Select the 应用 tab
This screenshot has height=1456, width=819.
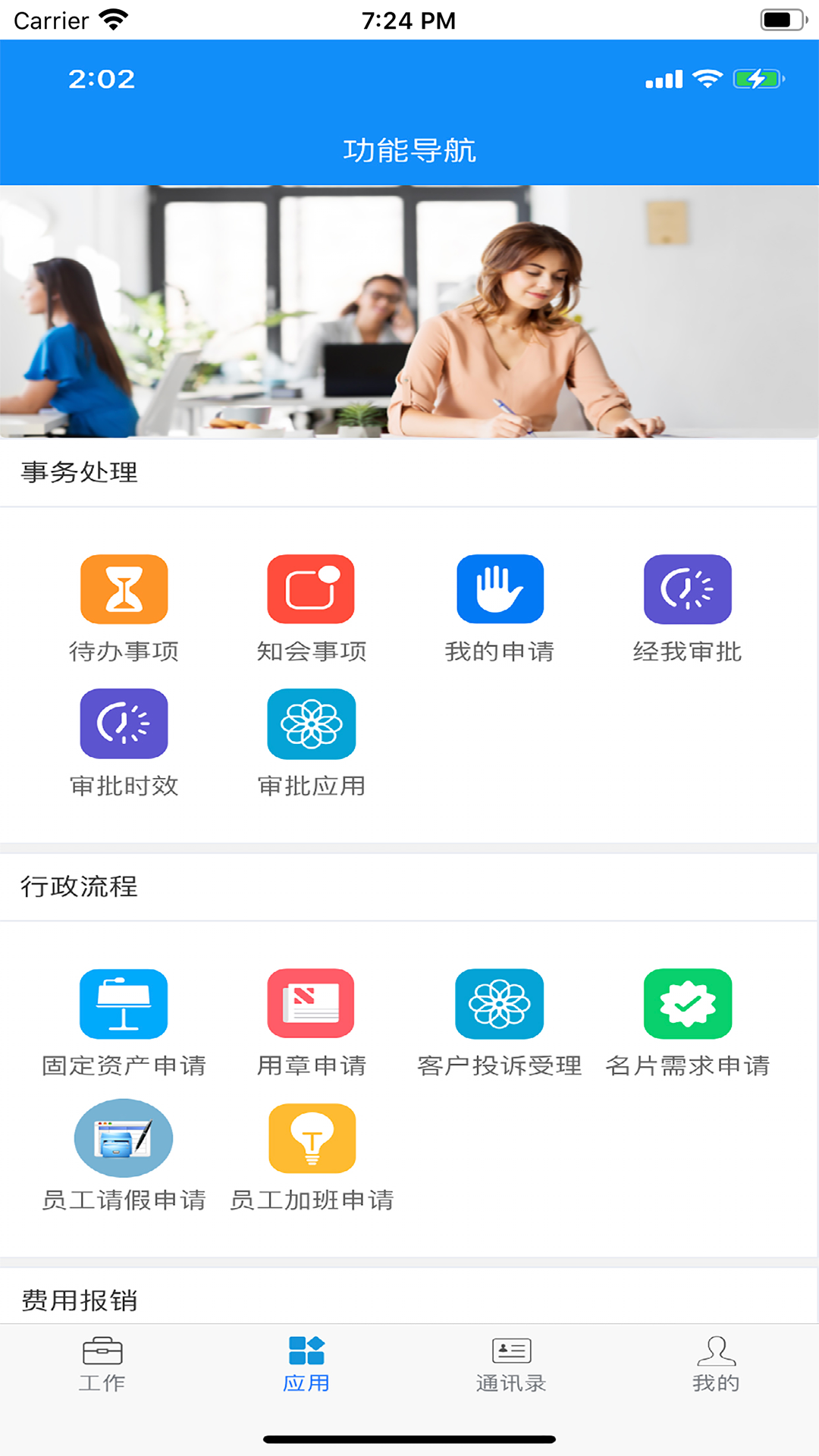[306, 1365]
